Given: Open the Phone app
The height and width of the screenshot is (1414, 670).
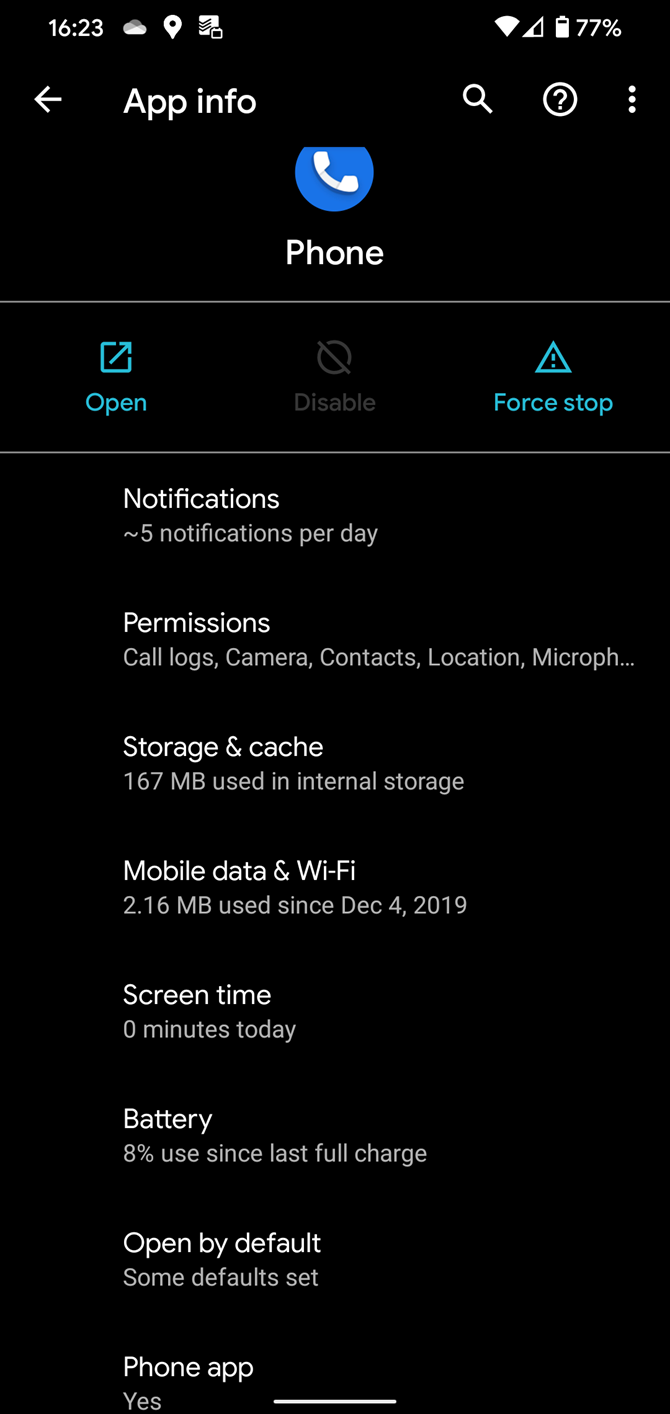Looking at the screenshot, I should (x=116, y=378).
